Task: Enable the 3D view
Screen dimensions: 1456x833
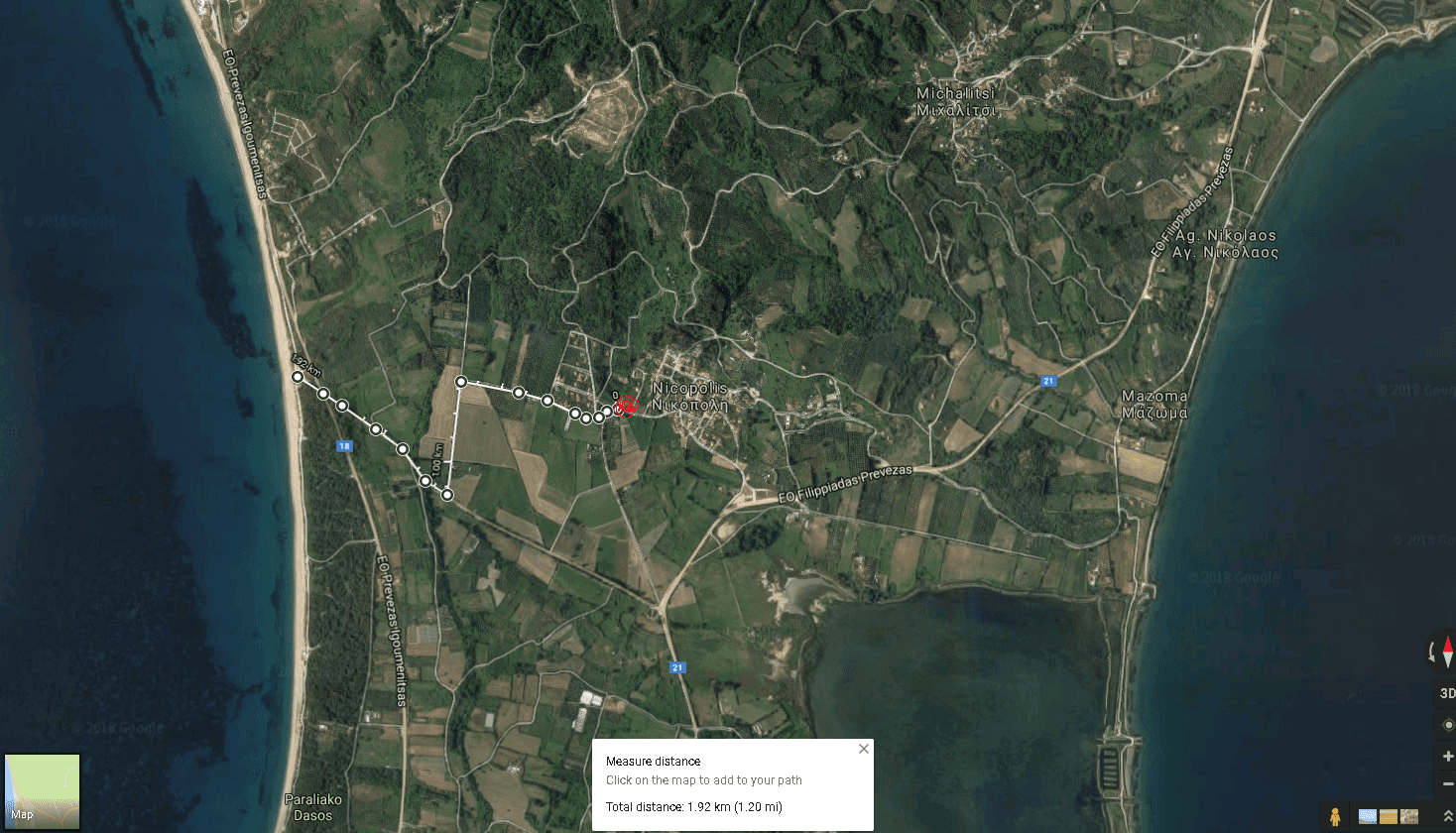Action: [1447, 693]
